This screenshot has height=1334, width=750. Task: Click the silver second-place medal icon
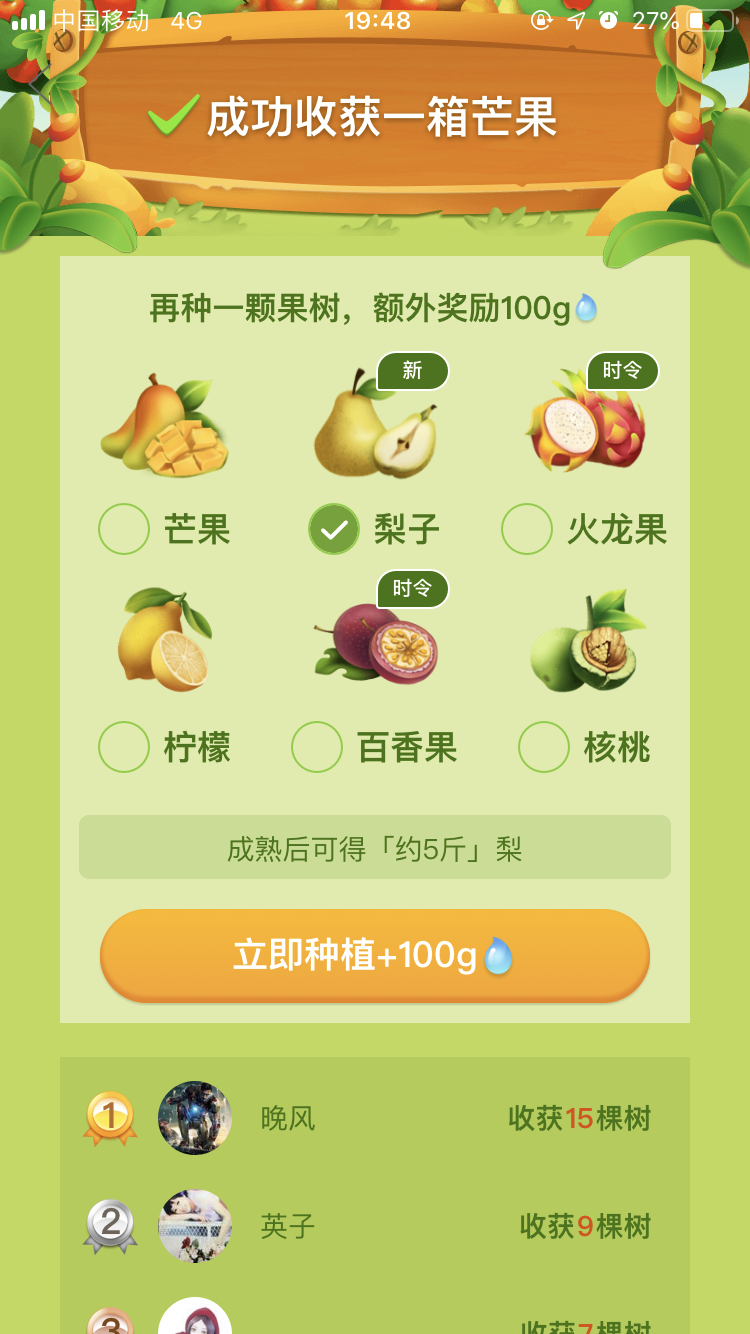coord(110,1226)
